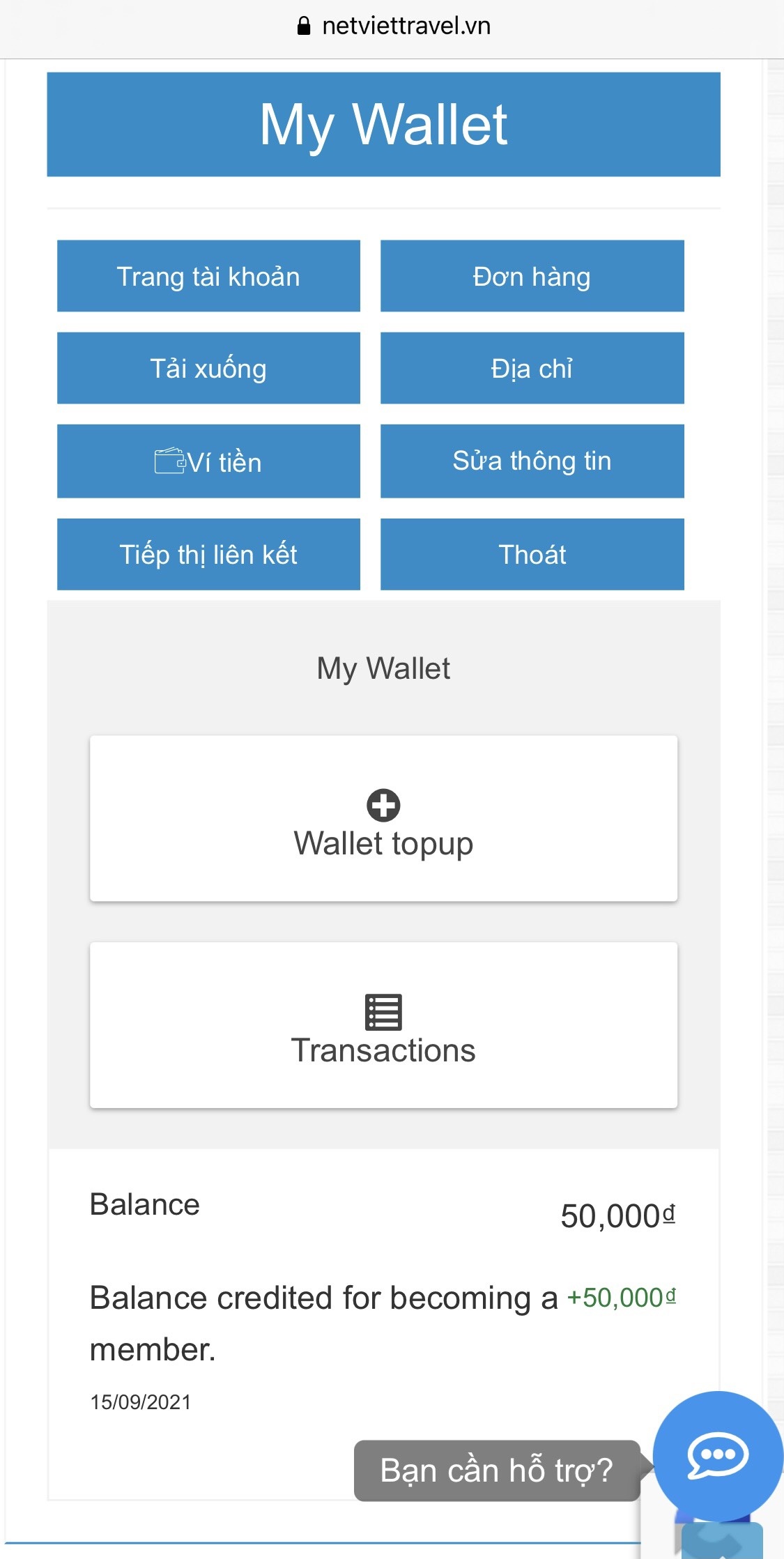784x1559 pixels.
Task: Go to Đơn hàng orders
Action: pos(532,277)
